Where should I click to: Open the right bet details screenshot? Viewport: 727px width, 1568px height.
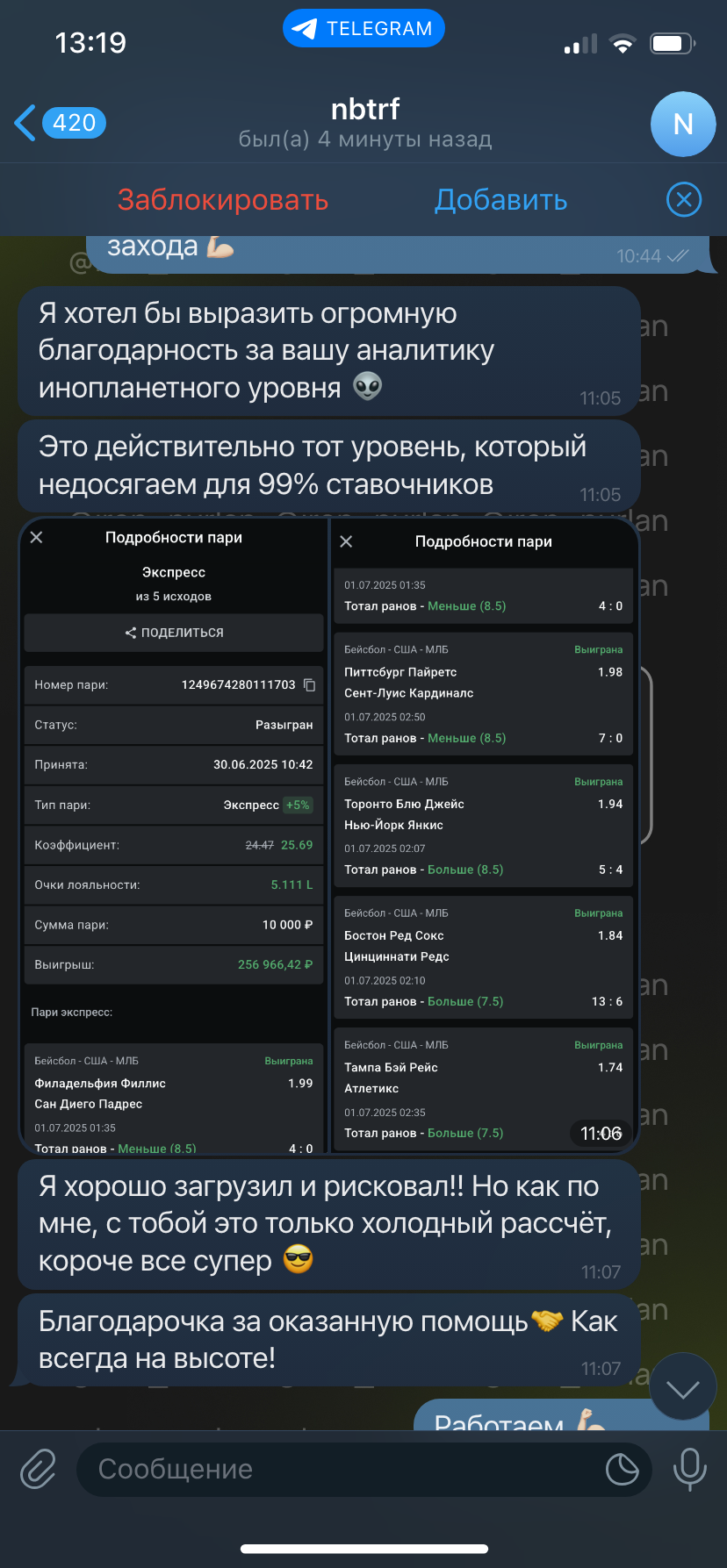point(484,835)
